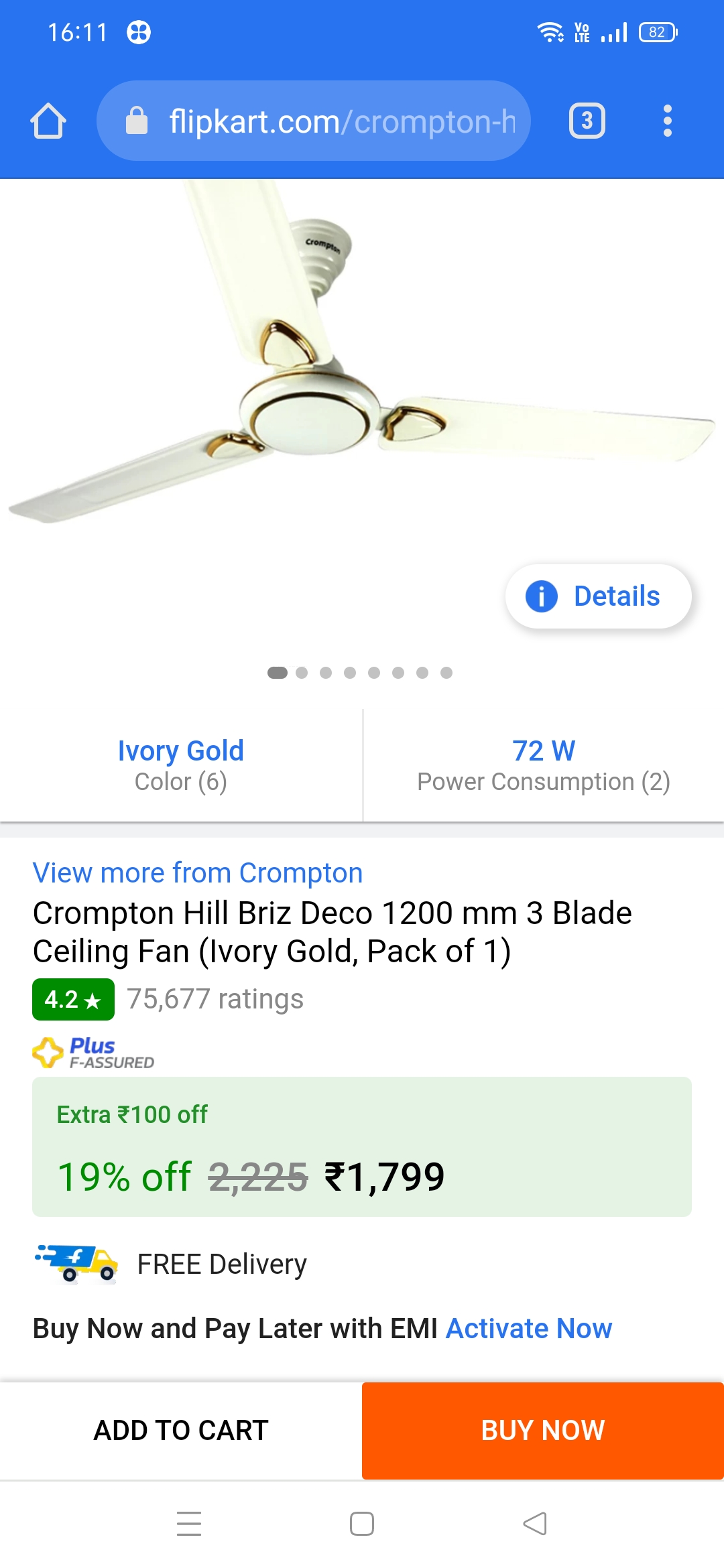Open the 4.2 star rating badge

point(73,1000)
